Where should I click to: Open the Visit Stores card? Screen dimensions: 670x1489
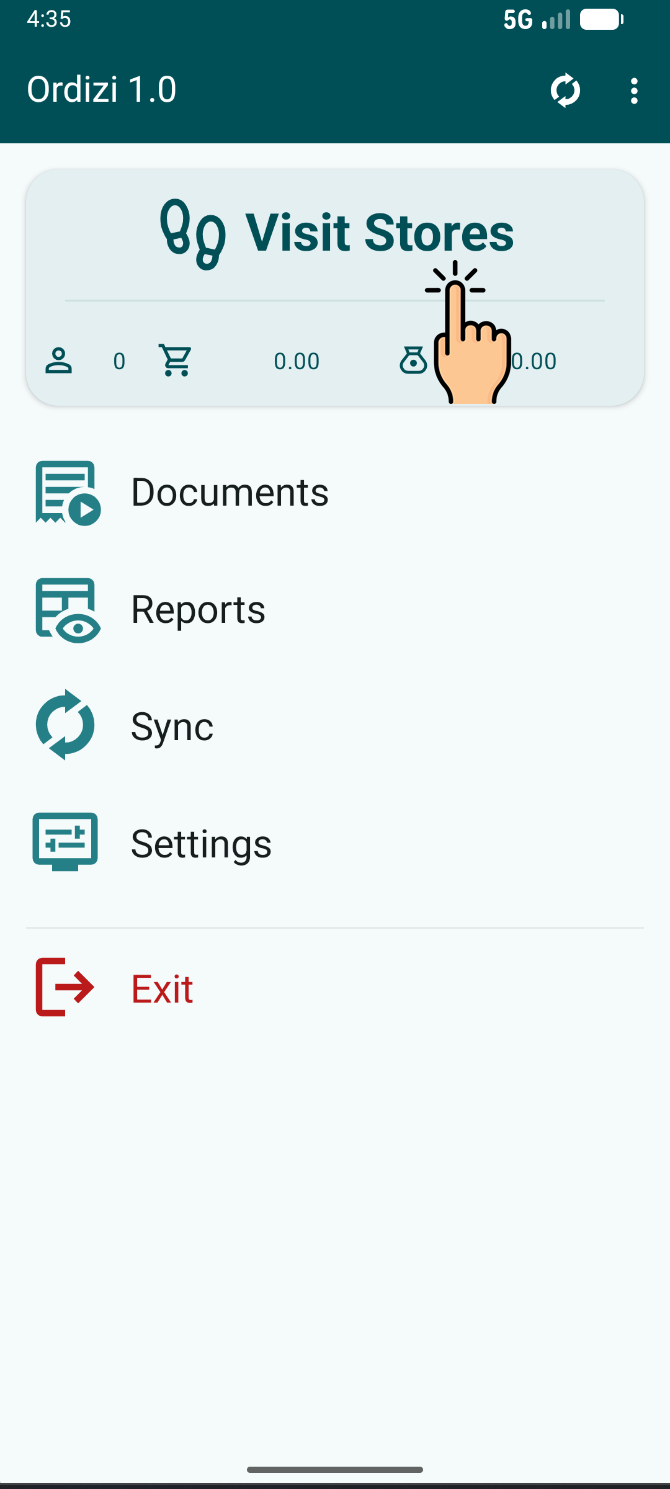[335, 287]
